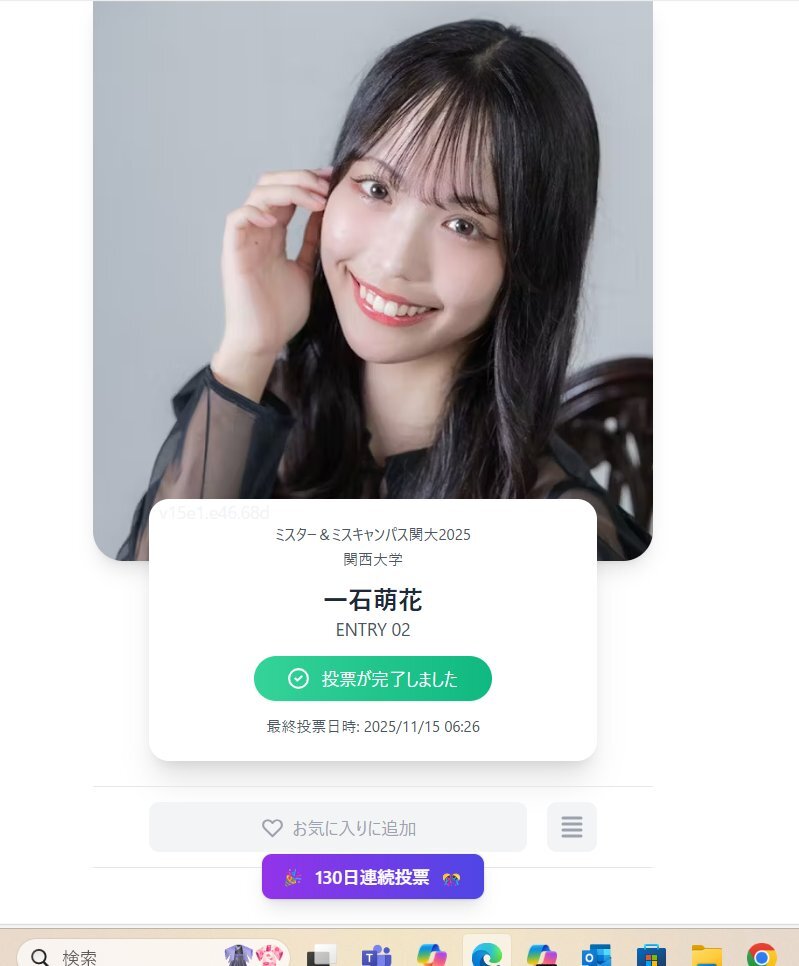This screenshot has width=799, height=966.
Task: Open Microsoft Teams from the taskbar
Action: click(x=376, y=956)
